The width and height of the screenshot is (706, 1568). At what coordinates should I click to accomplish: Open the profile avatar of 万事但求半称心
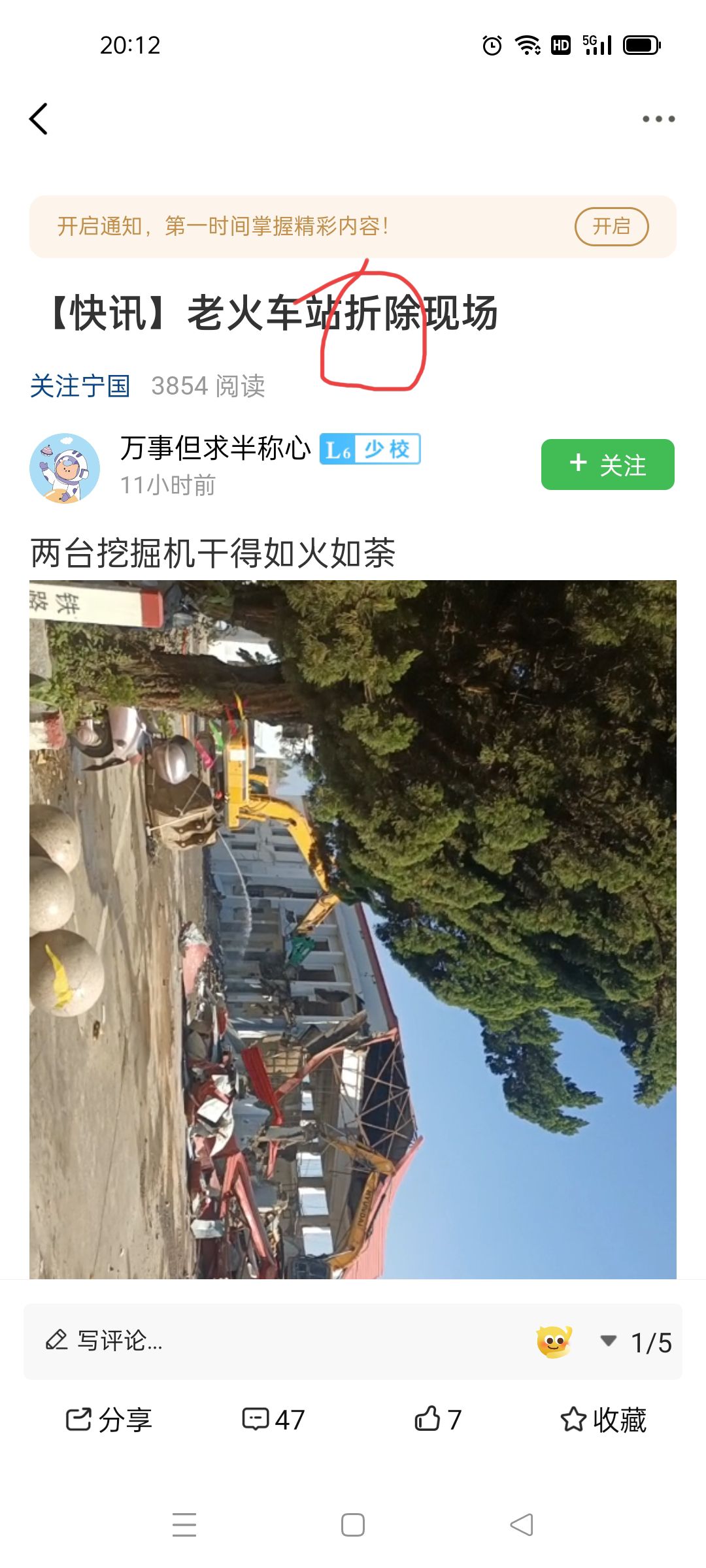[65, 468]
